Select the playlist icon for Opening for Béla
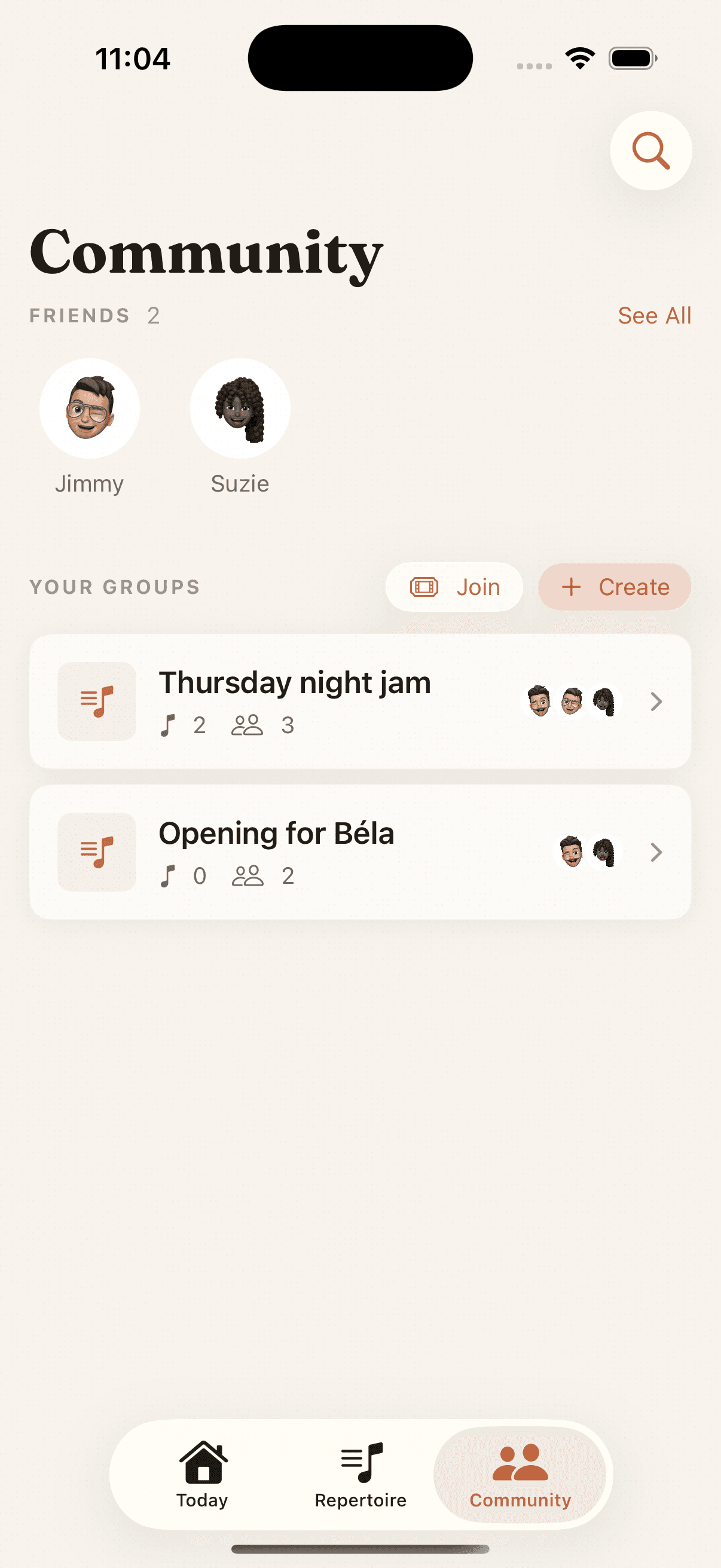This screenshot has height=1568, width=721. (97, 852)
